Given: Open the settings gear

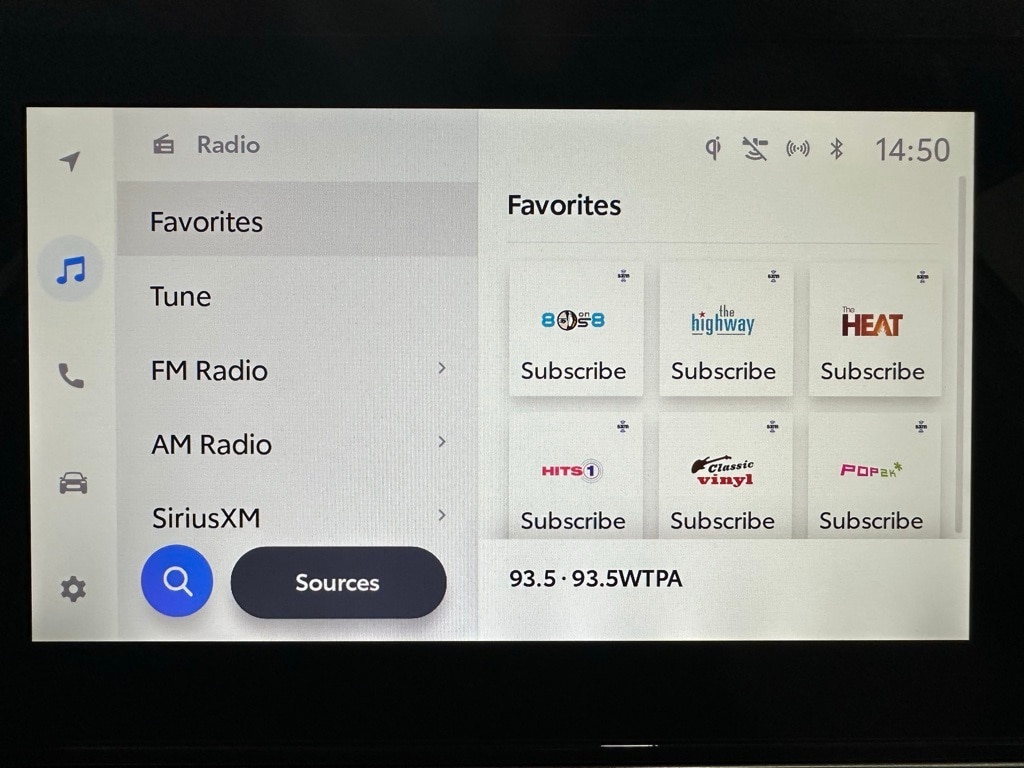Looking at the screenshot, I should [x=72, y=589].
